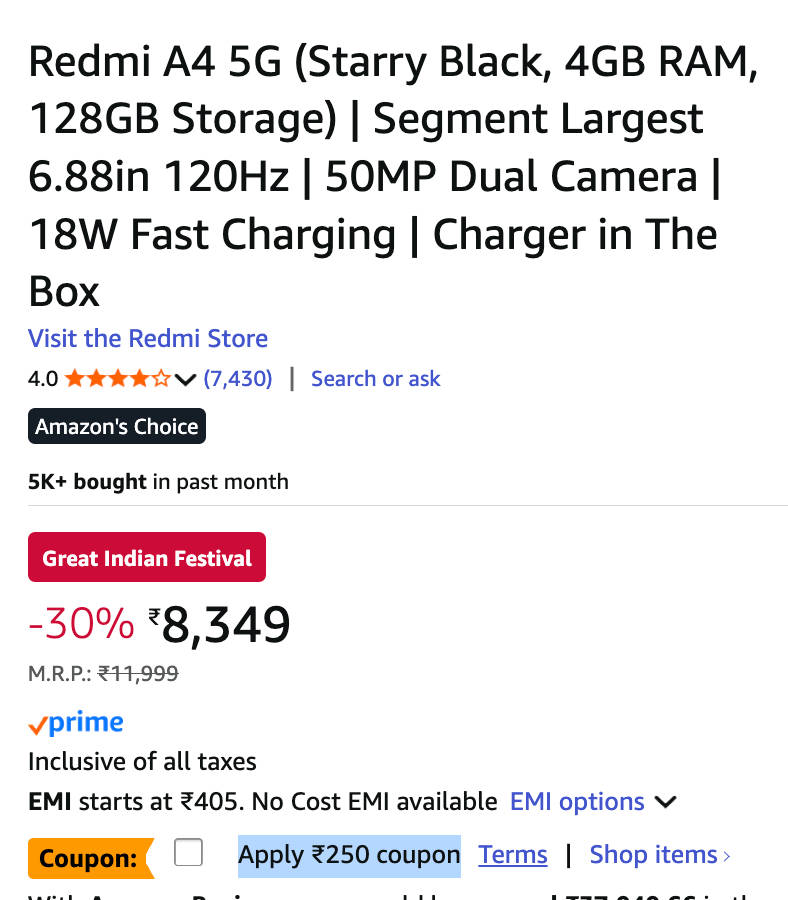Open Shop items for coupon
The image size is (788, 900).
point(659,855)
